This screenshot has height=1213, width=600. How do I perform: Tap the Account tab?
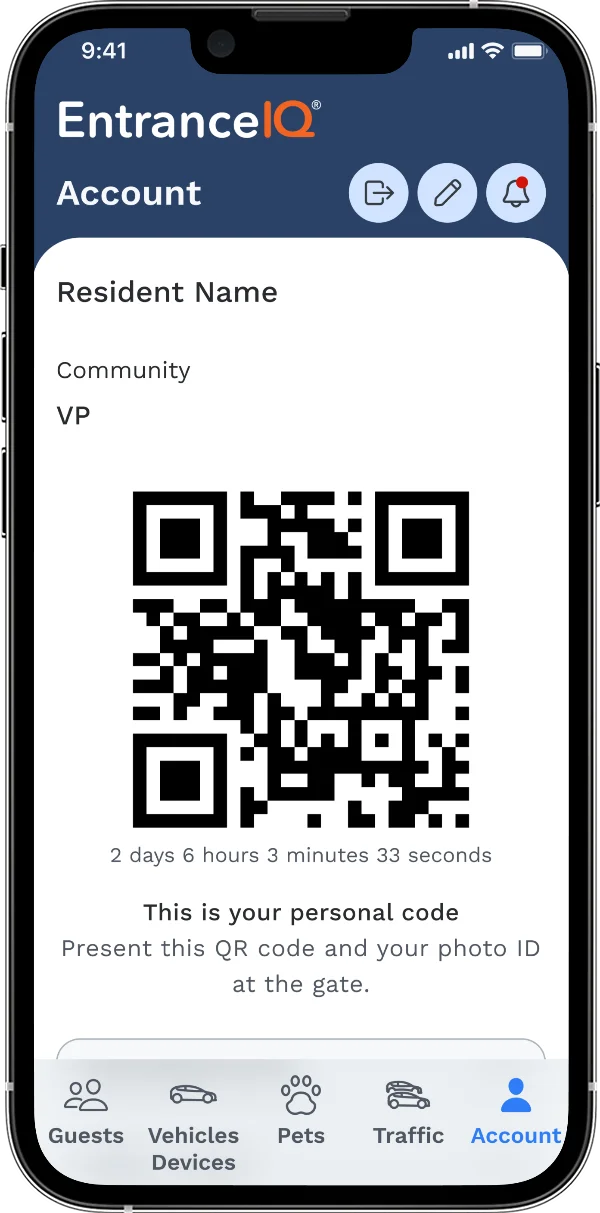(x=516, y=1112)
